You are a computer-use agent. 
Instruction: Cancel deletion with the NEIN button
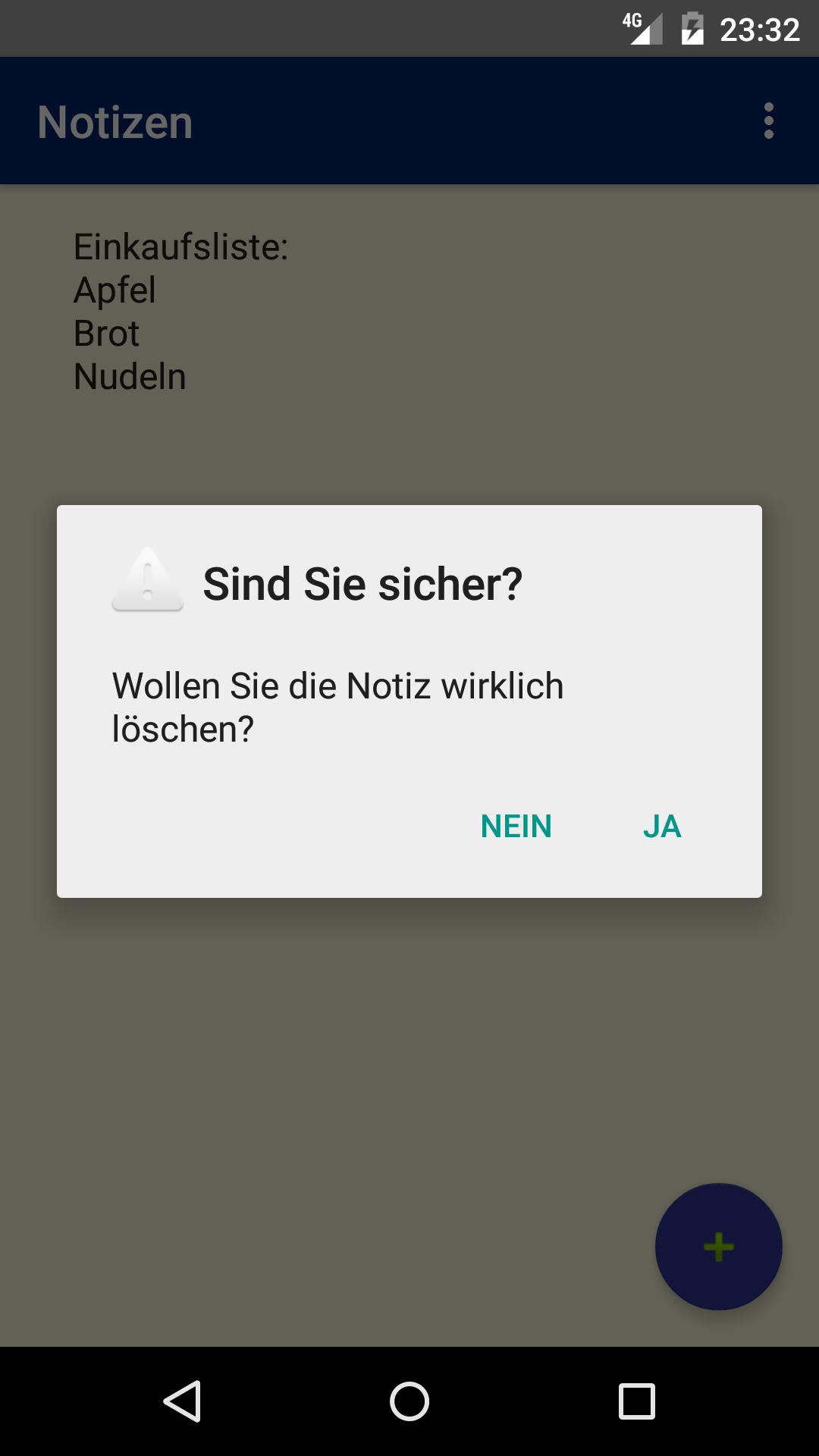coord(516,827)
